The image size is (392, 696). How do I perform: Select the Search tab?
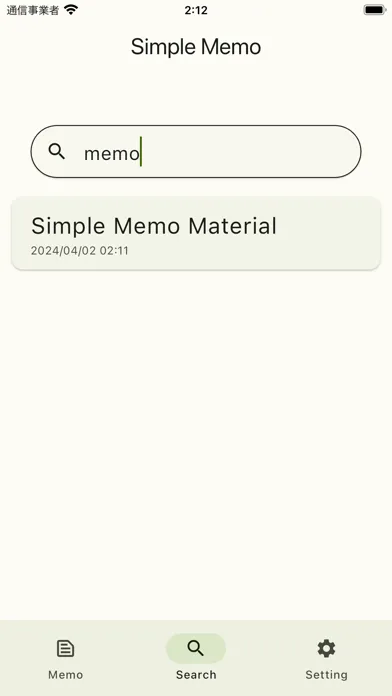click(x=196, y=659)
